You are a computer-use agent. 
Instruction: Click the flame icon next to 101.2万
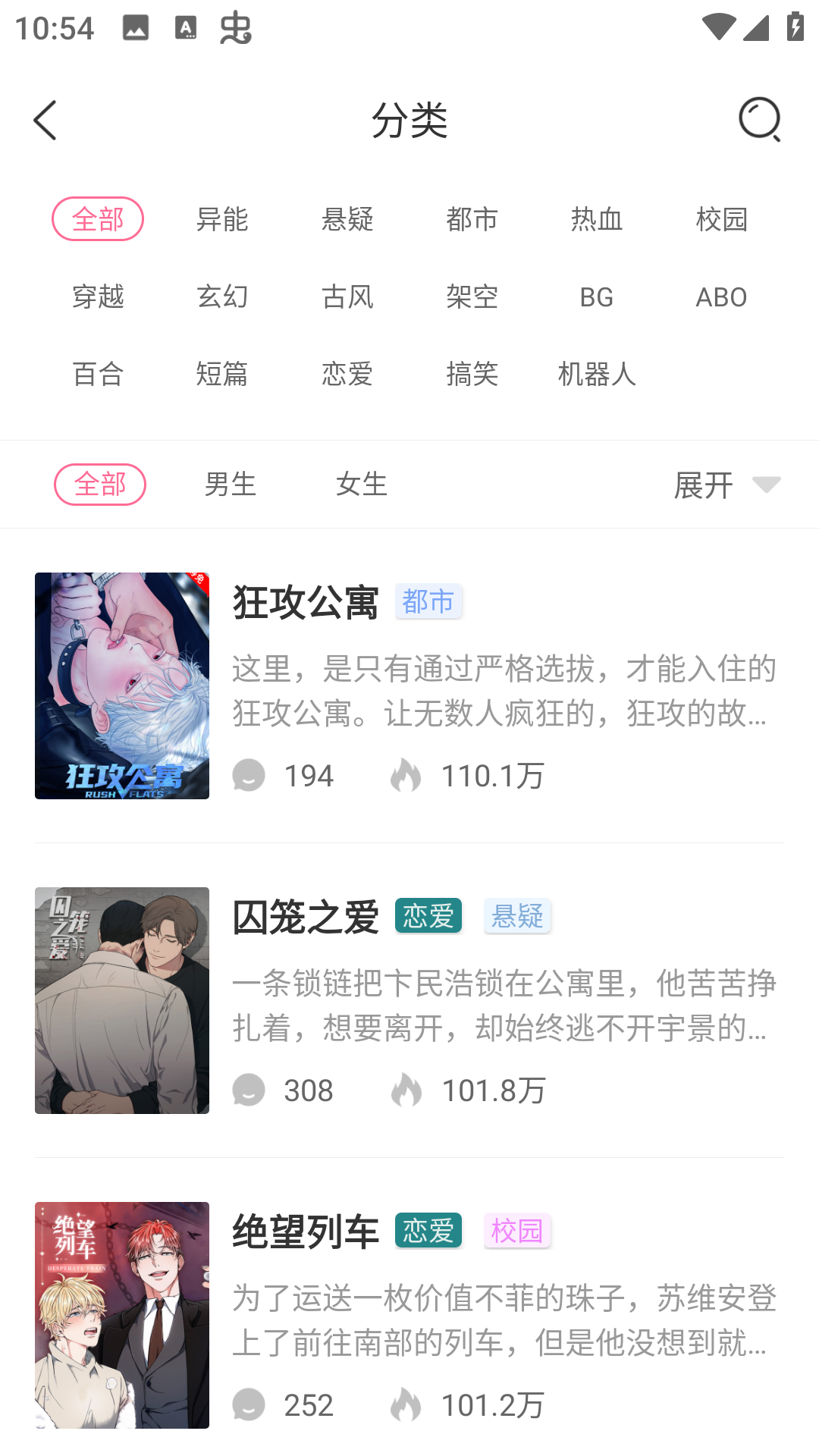[407, 1404]
